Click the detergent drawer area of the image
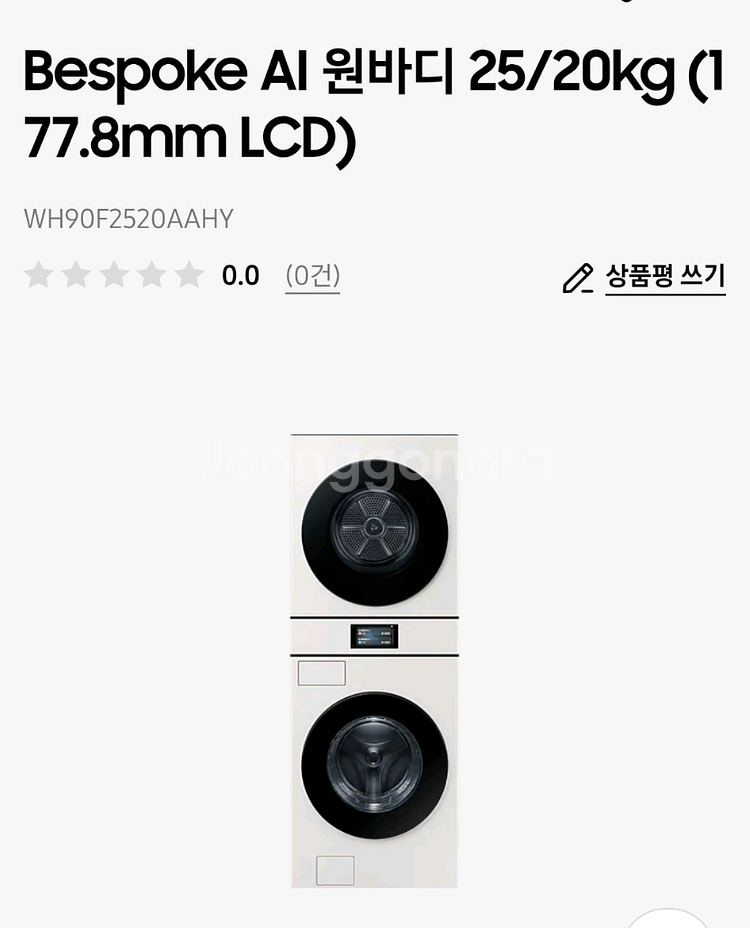The height and width of the screenshot is (928, 750). pos(322,672)
